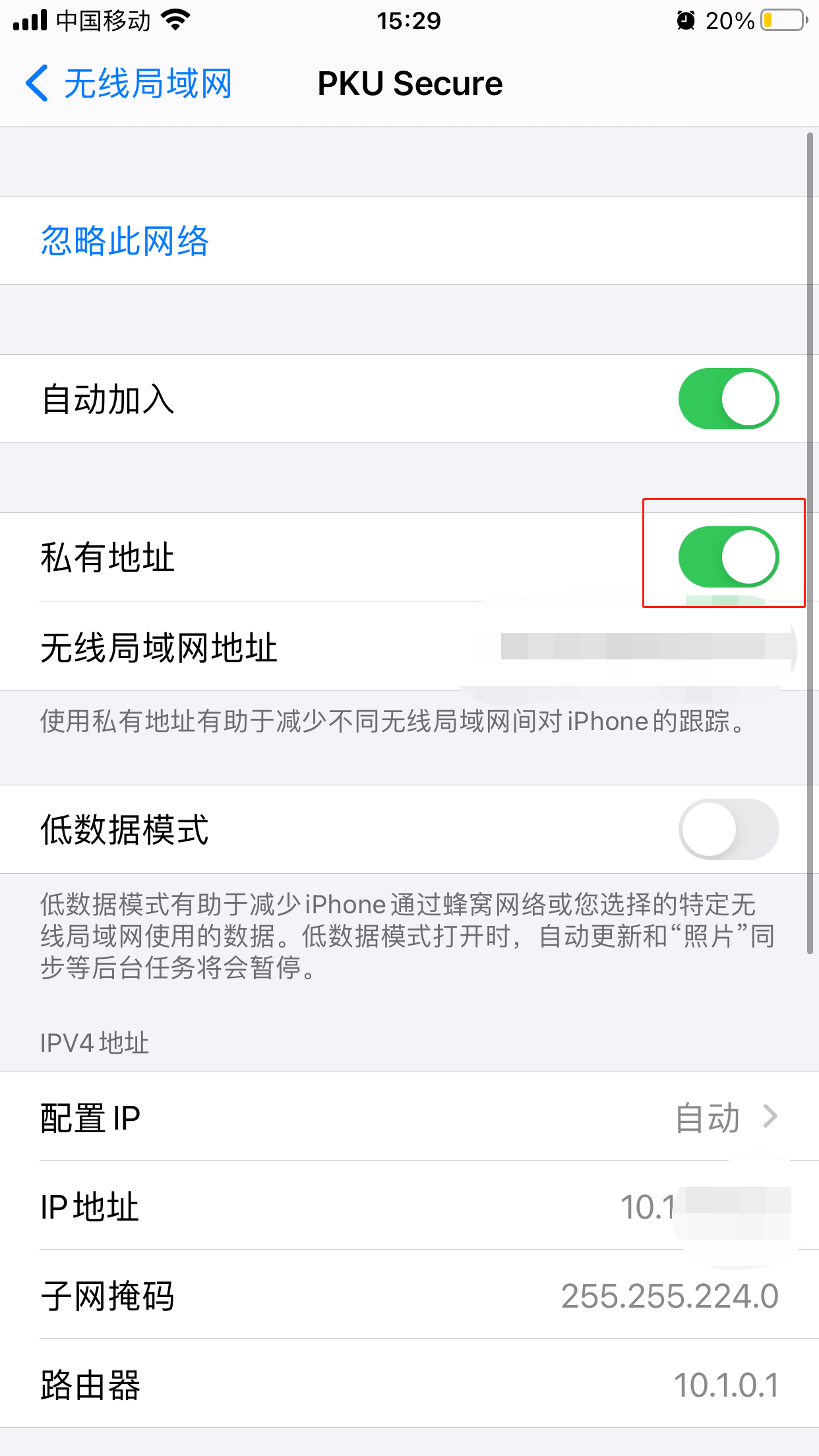Open the 配置 IP row
This screenshot has height=1456, width=819.
click(x=409, y=1118)
